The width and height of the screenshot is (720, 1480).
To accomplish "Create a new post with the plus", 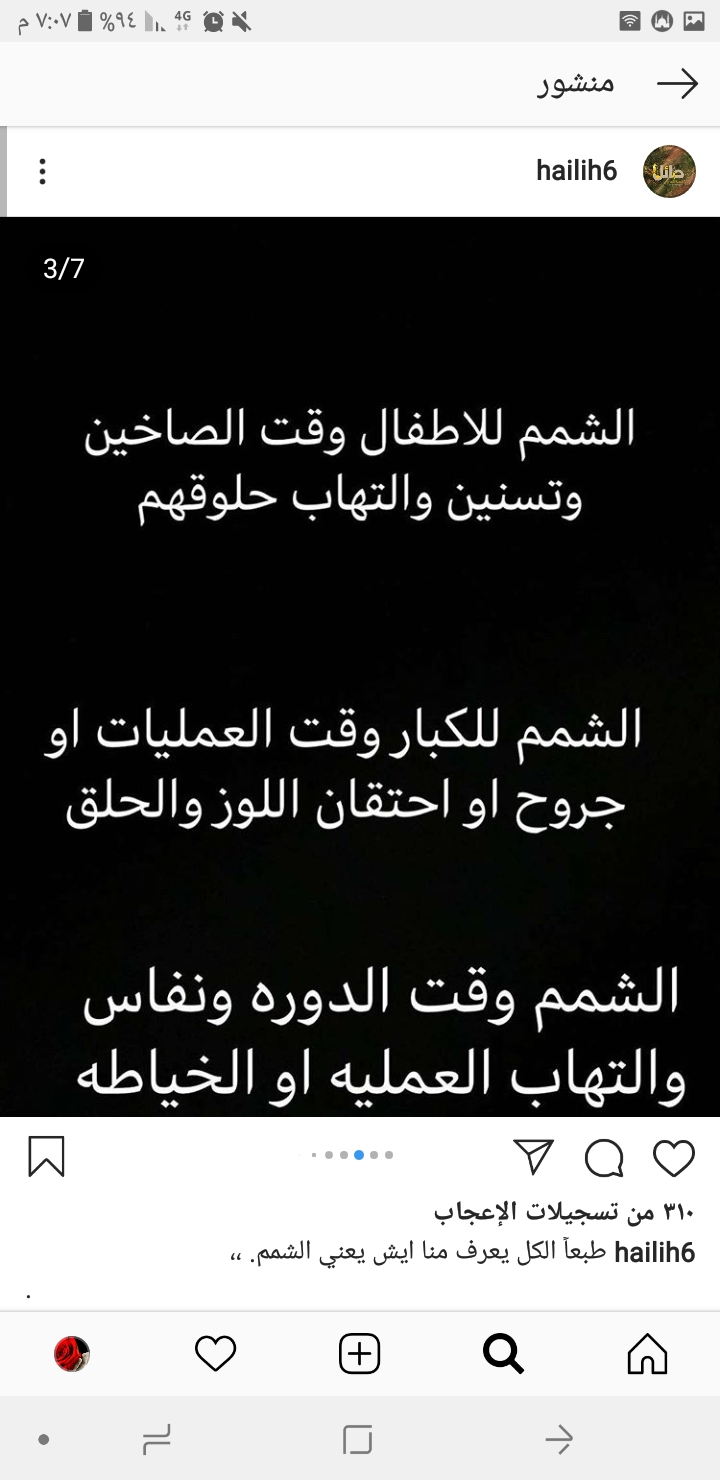I will pos(360,1354).
